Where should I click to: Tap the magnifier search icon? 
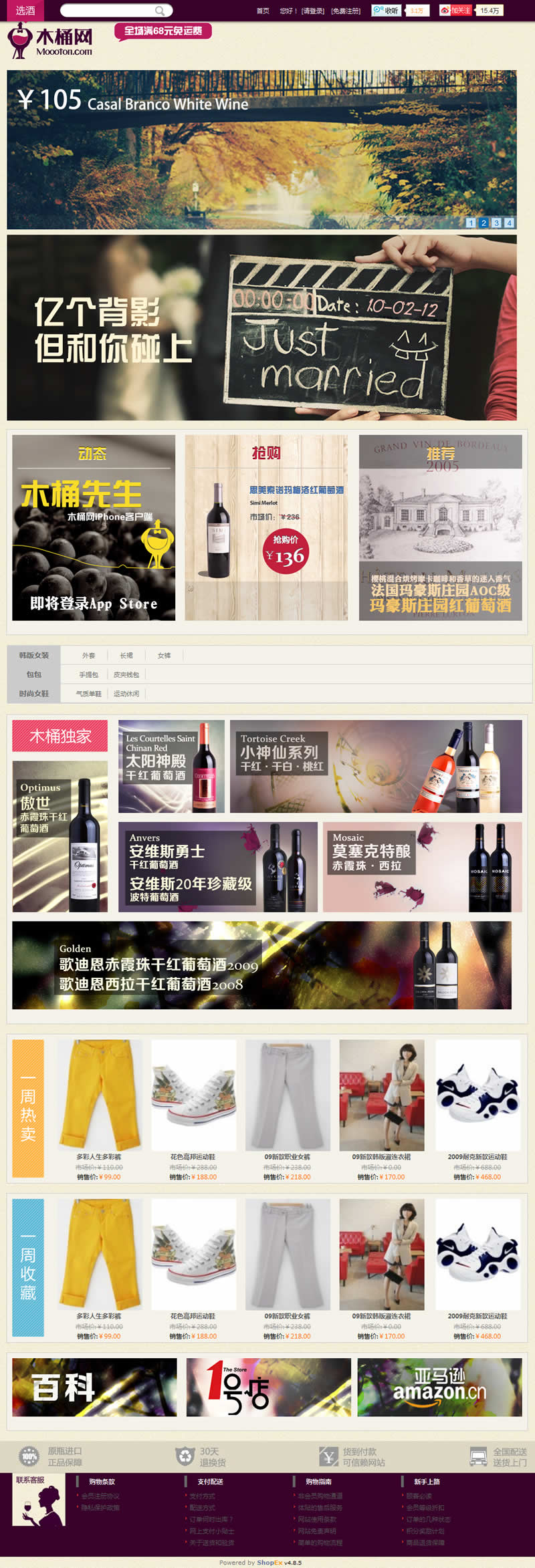click(x=159, y=11)
